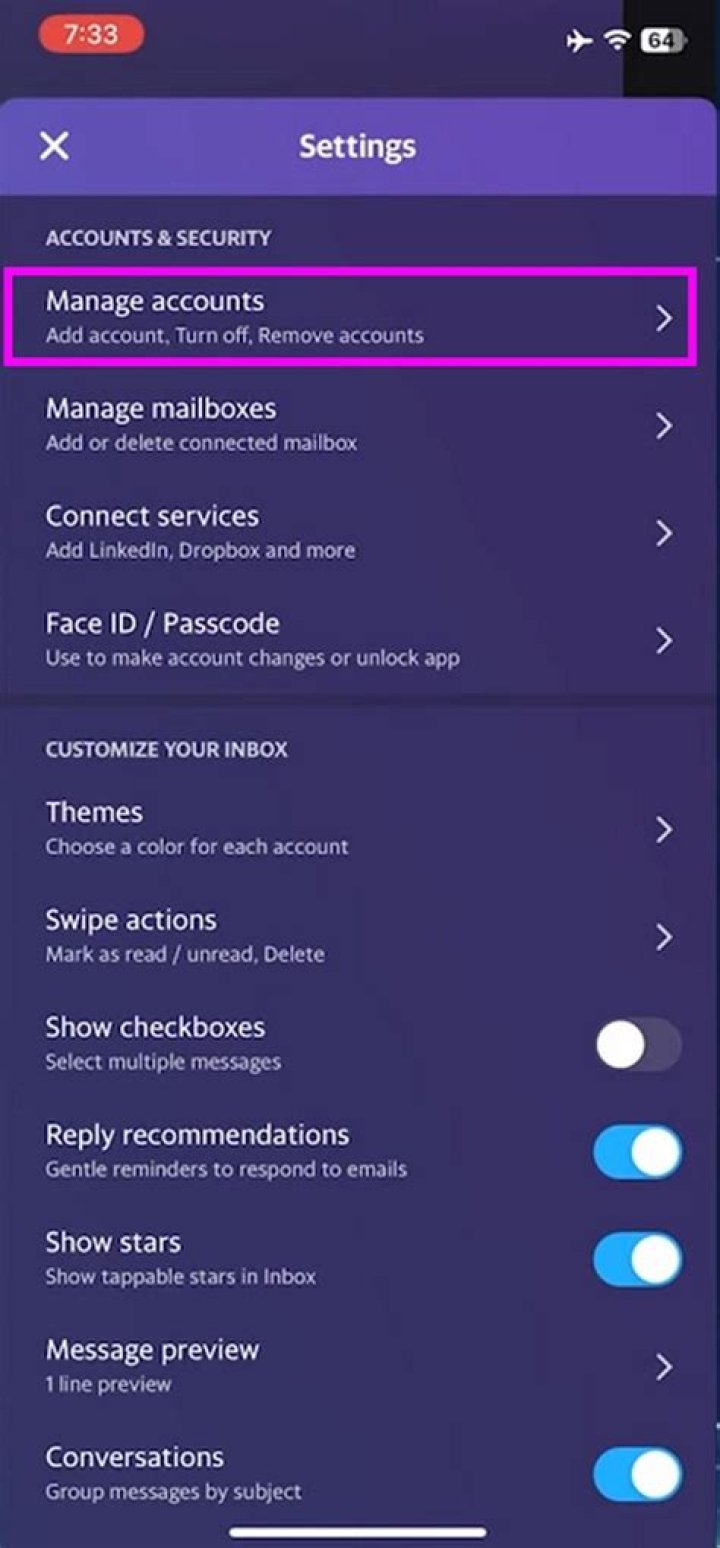Close the Settings screen
The height and width of the screenshot is (1548, 720).
pyautogui.click(x=54, y=146)
